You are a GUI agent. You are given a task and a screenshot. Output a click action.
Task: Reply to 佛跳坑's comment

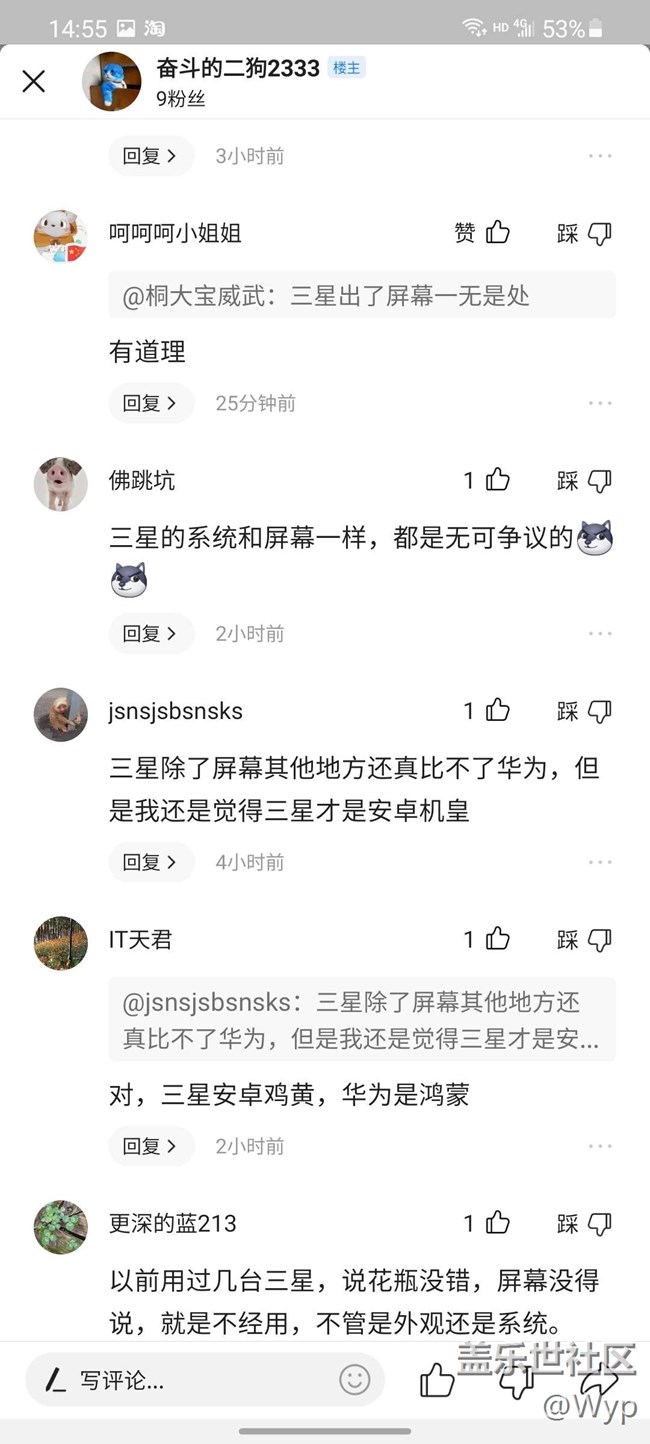coord(150,633)
